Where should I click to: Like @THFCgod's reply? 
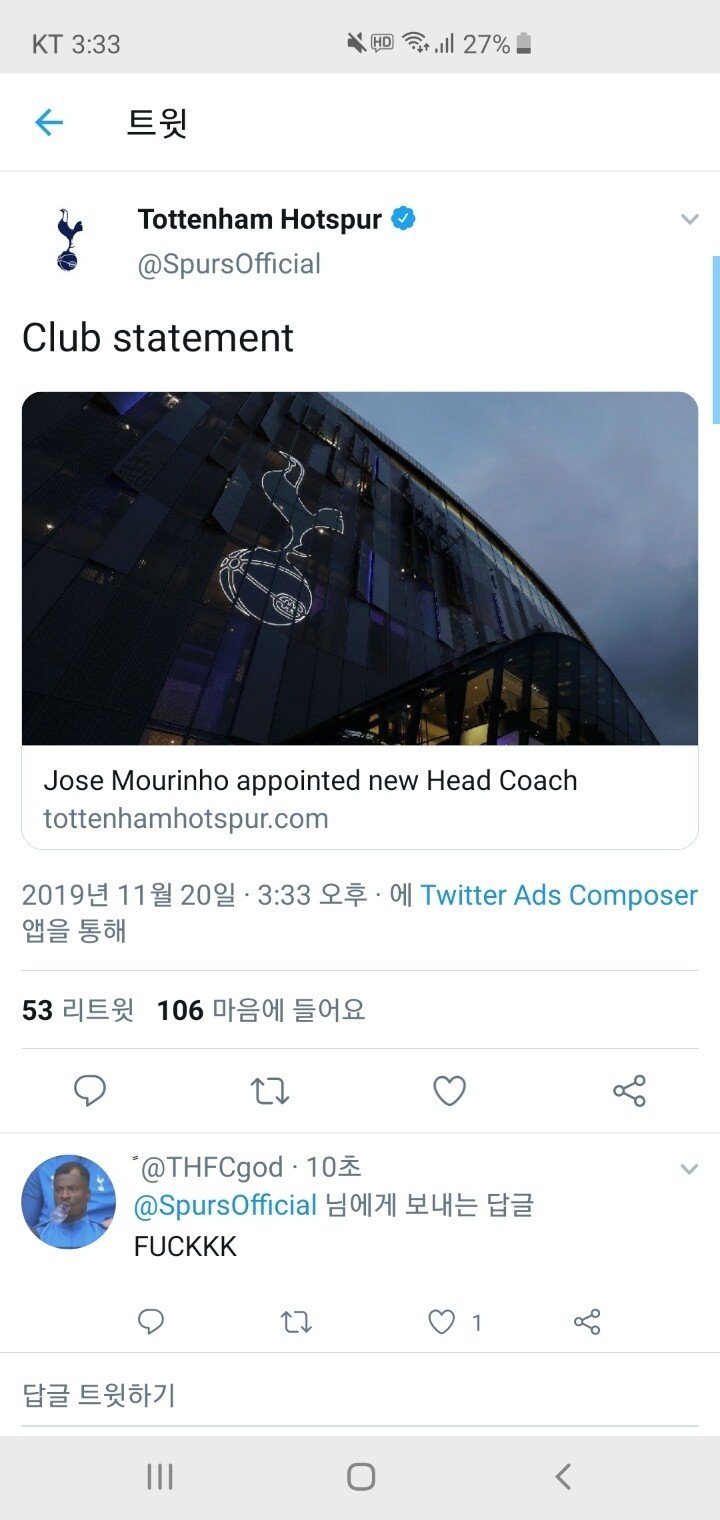click(x=442, y=1322)
